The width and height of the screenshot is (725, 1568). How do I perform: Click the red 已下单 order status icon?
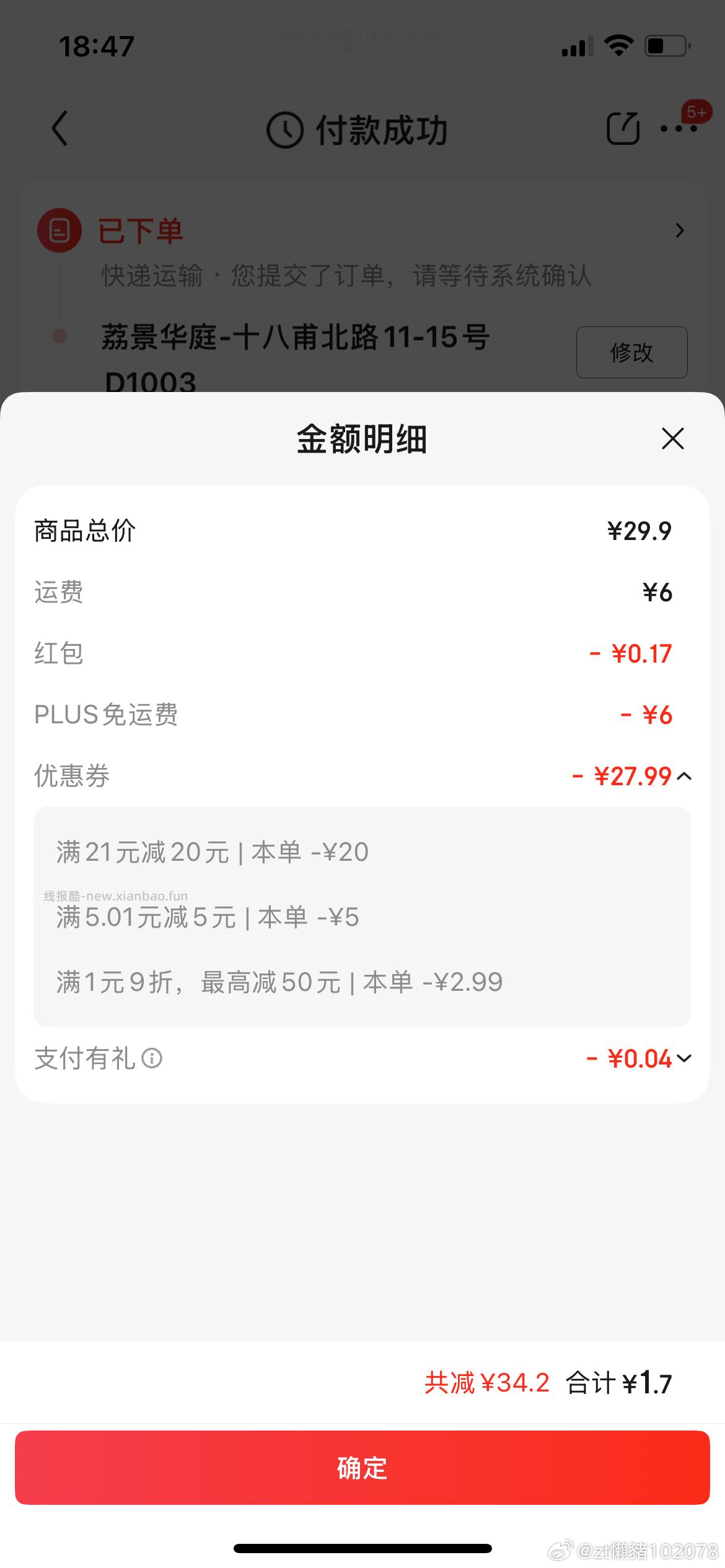click(x=59, y=229)
